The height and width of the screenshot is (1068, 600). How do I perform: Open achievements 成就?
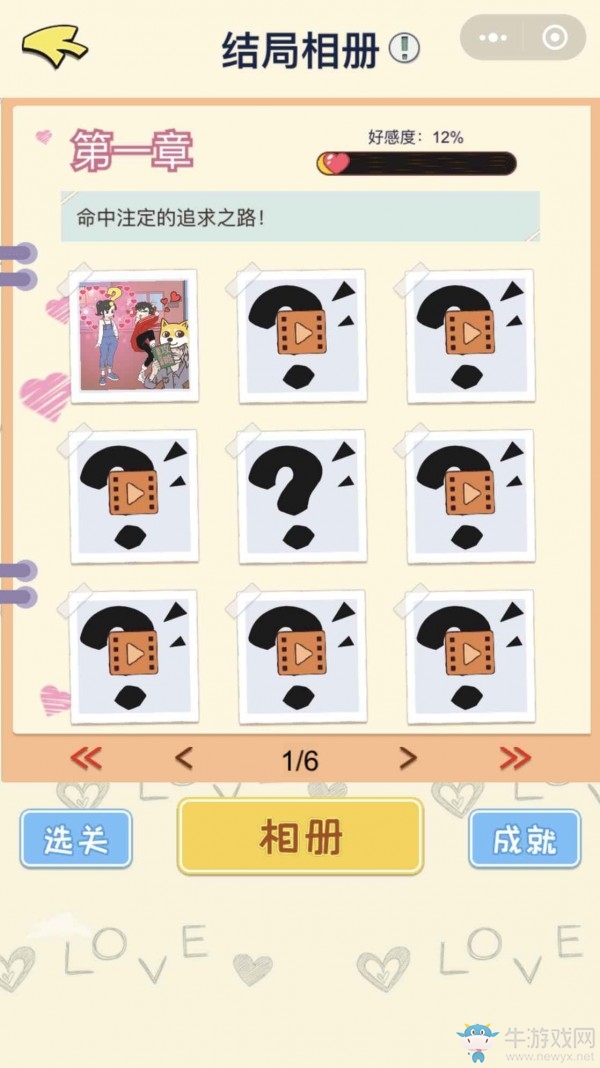525,839
